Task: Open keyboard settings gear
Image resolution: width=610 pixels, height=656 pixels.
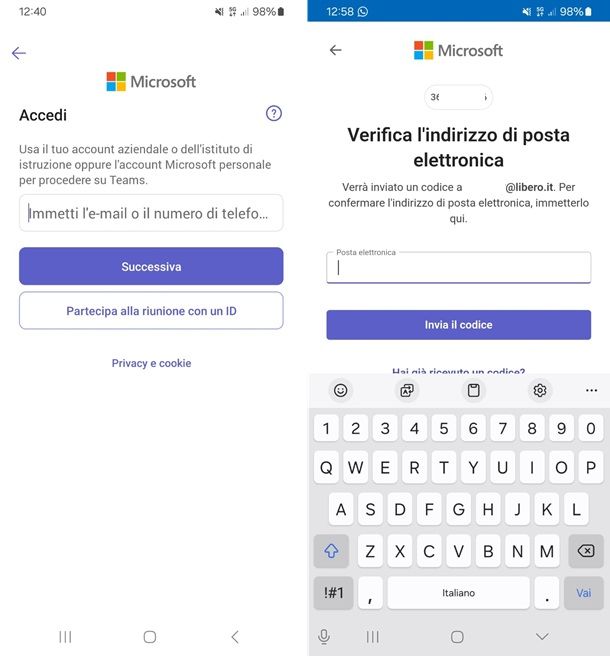Action: (540, 390)
